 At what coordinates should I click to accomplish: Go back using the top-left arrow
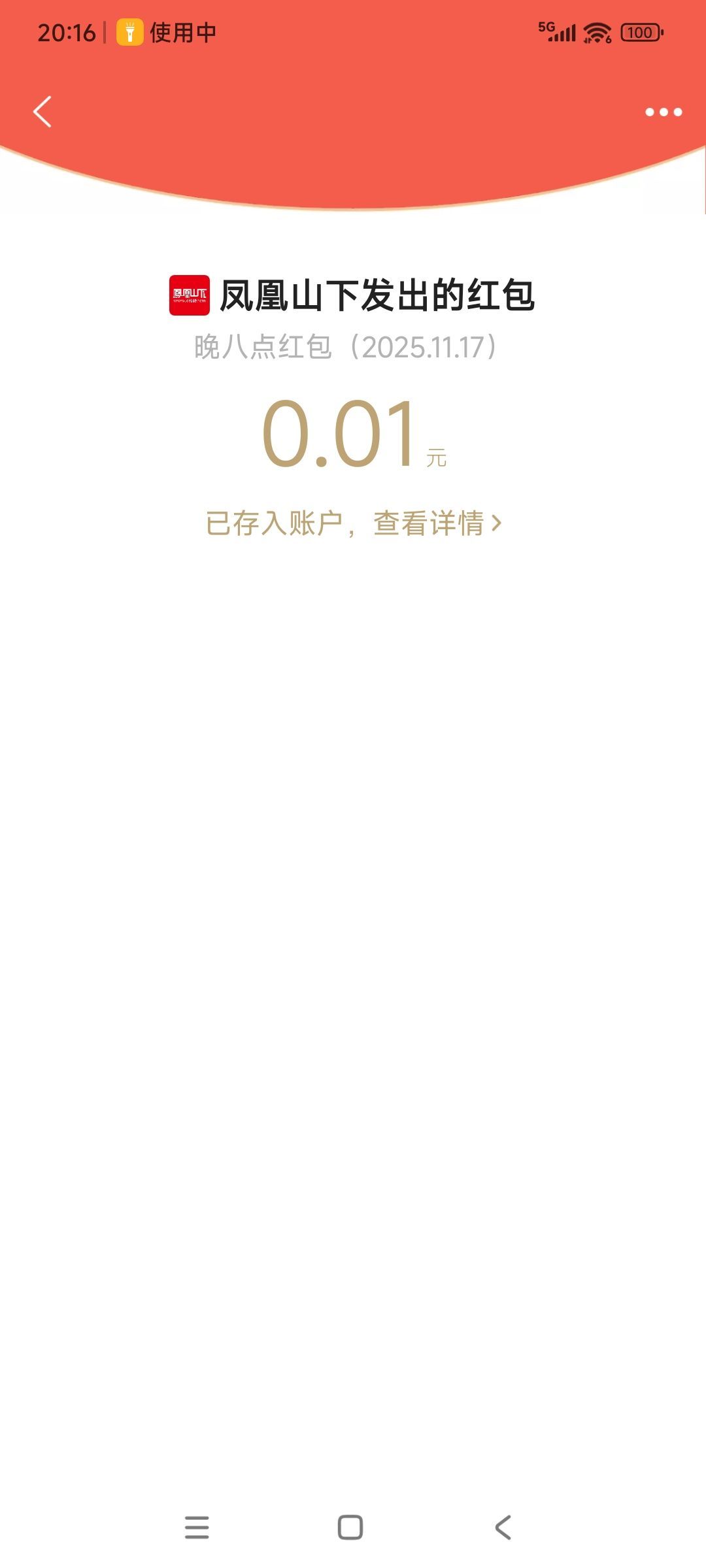point(42,112)
